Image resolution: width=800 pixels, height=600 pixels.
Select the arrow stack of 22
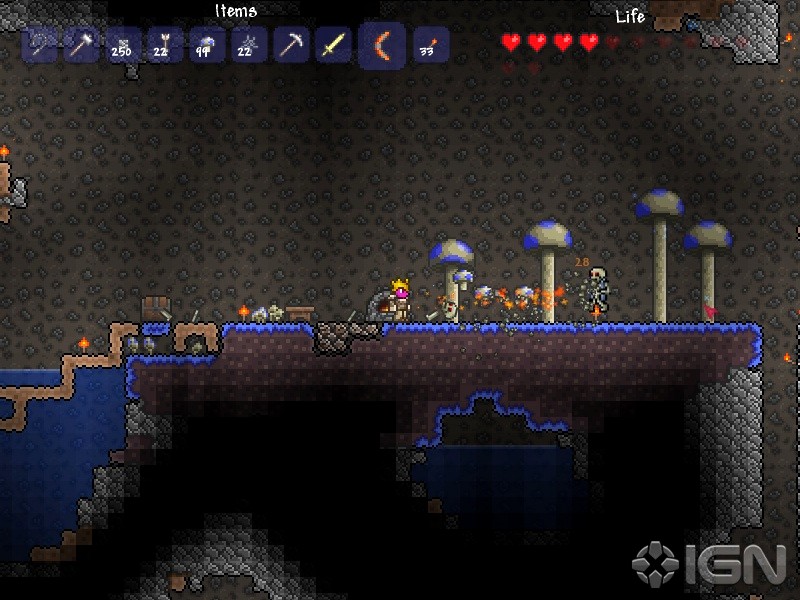(x=165, y=45)
